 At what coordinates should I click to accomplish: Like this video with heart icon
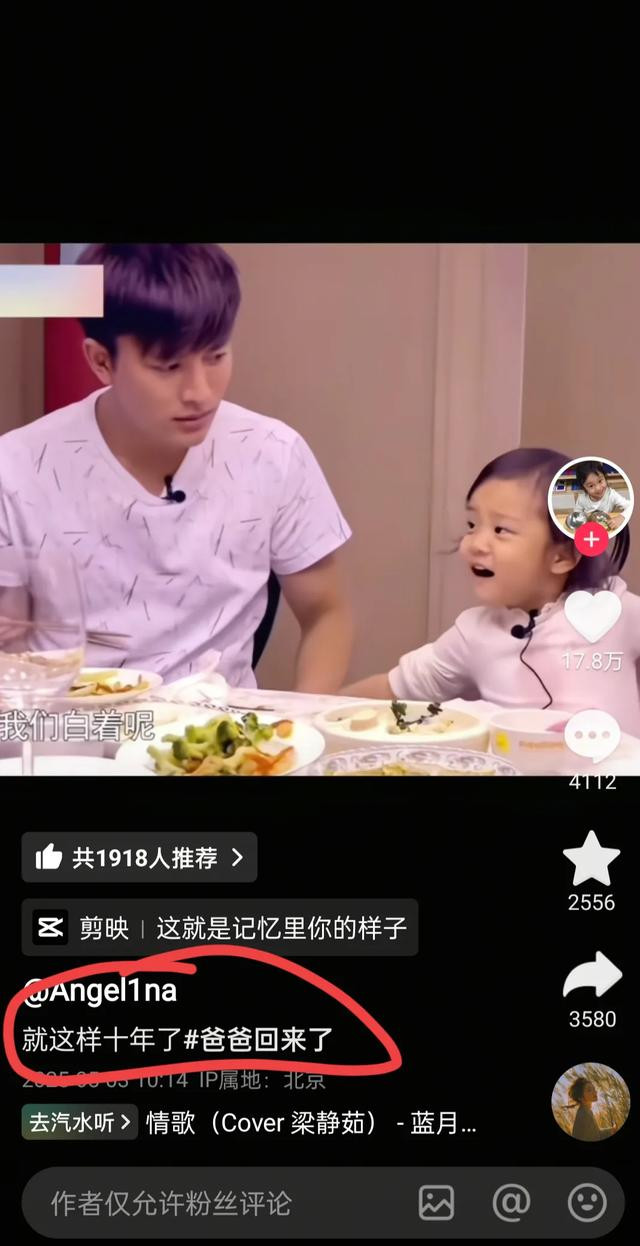[x=592, y=616]
